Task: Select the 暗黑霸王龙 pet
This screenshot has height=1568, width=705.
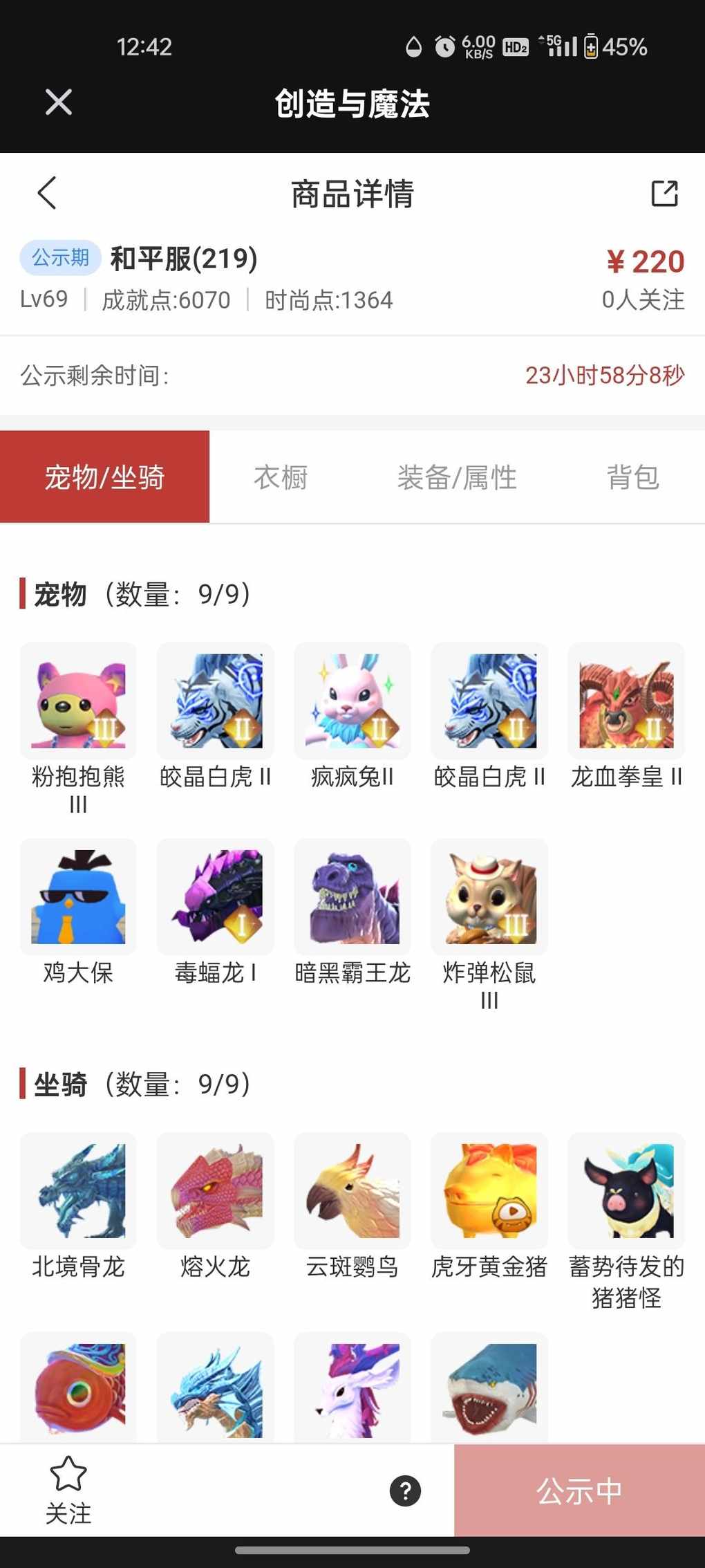Action: (352, 897)
